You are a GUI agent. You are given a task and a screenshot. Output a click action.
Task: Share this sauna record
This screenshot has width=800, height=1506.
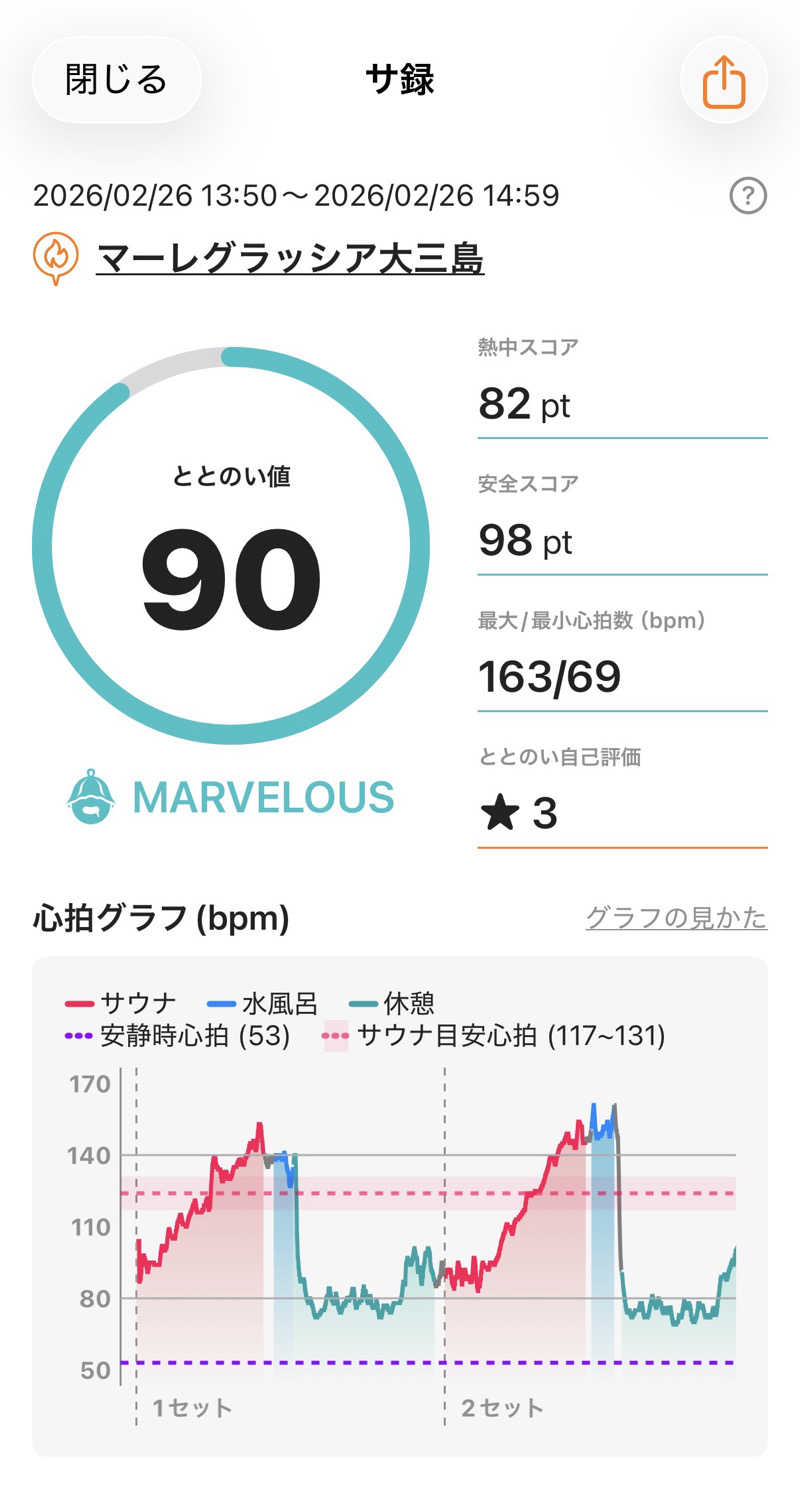(723, 79)
